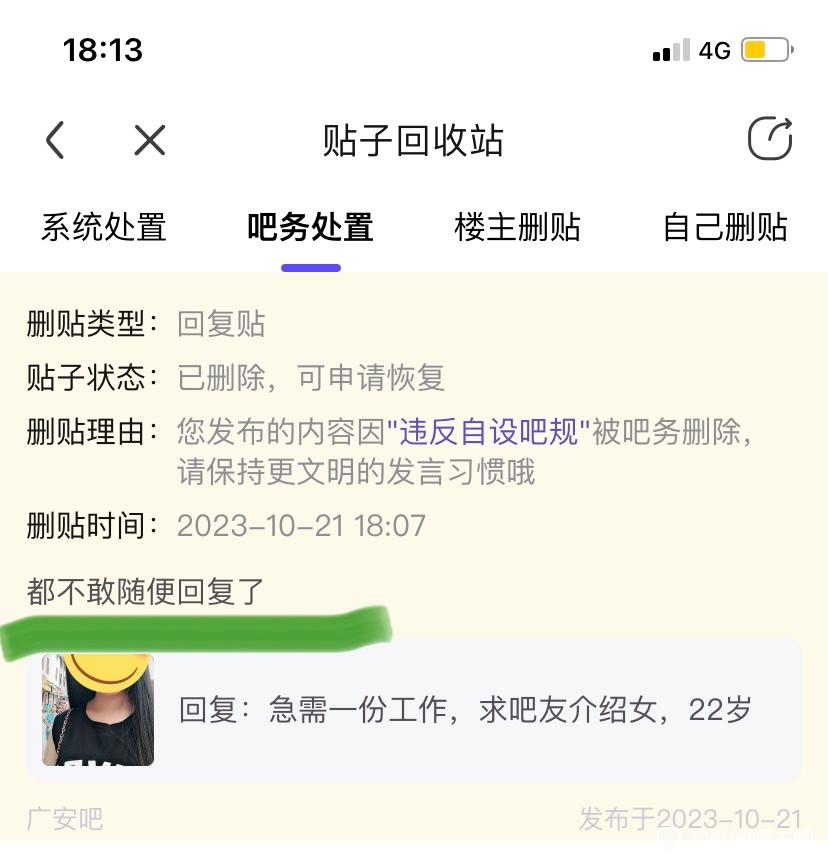Screen dimensions: 828x861
Task: Select the 吧务处置 tab
Action: pos(310,227)
